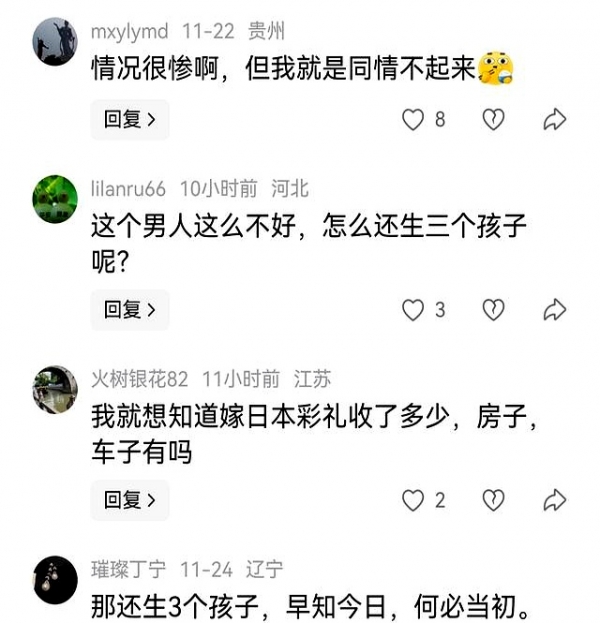Viewport: 600px width, 623px height.
Task: Reply to lilanru66's comment
Action: coord(130,310)
